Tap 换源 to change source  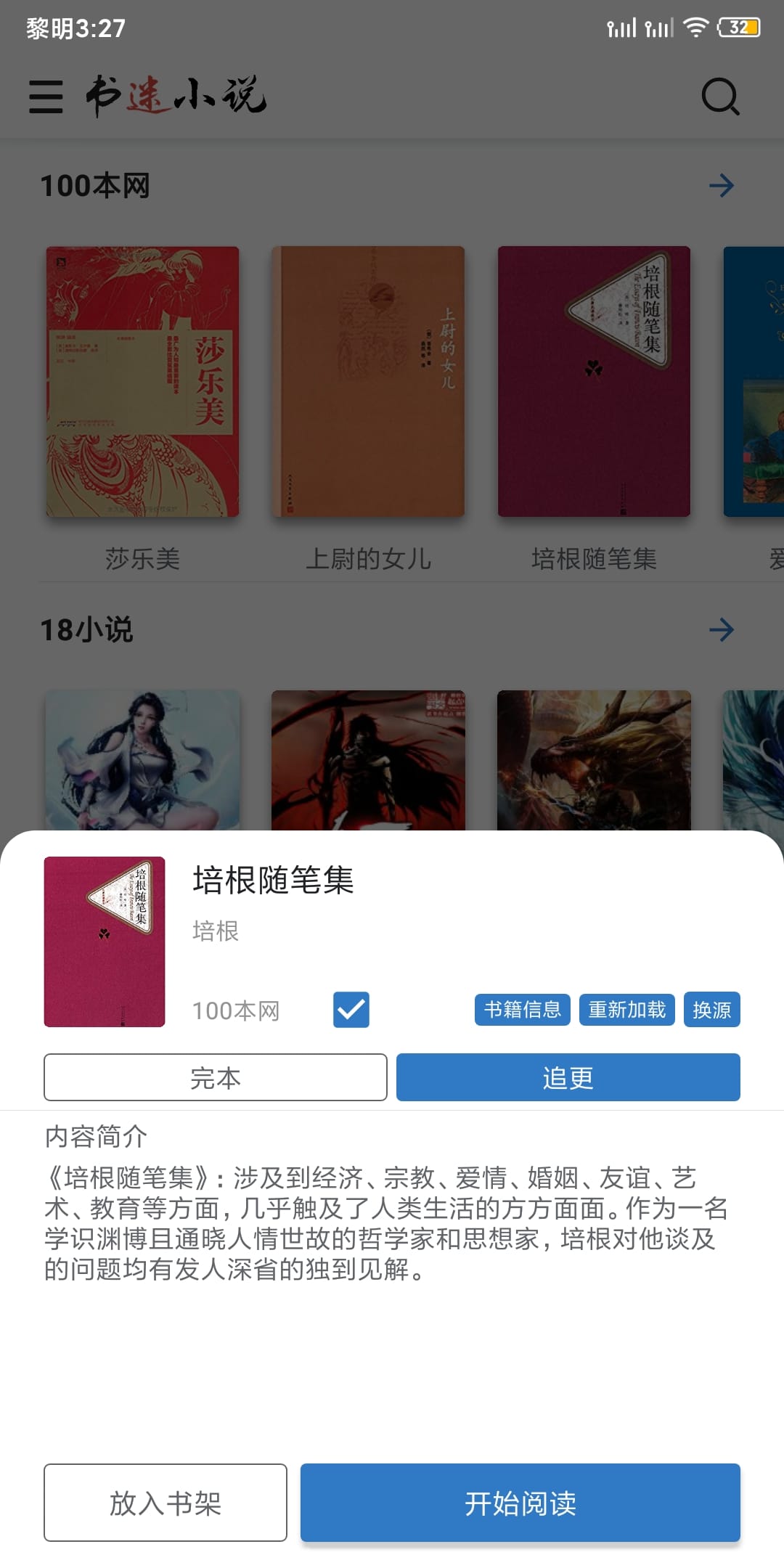tap(711, 1010)
